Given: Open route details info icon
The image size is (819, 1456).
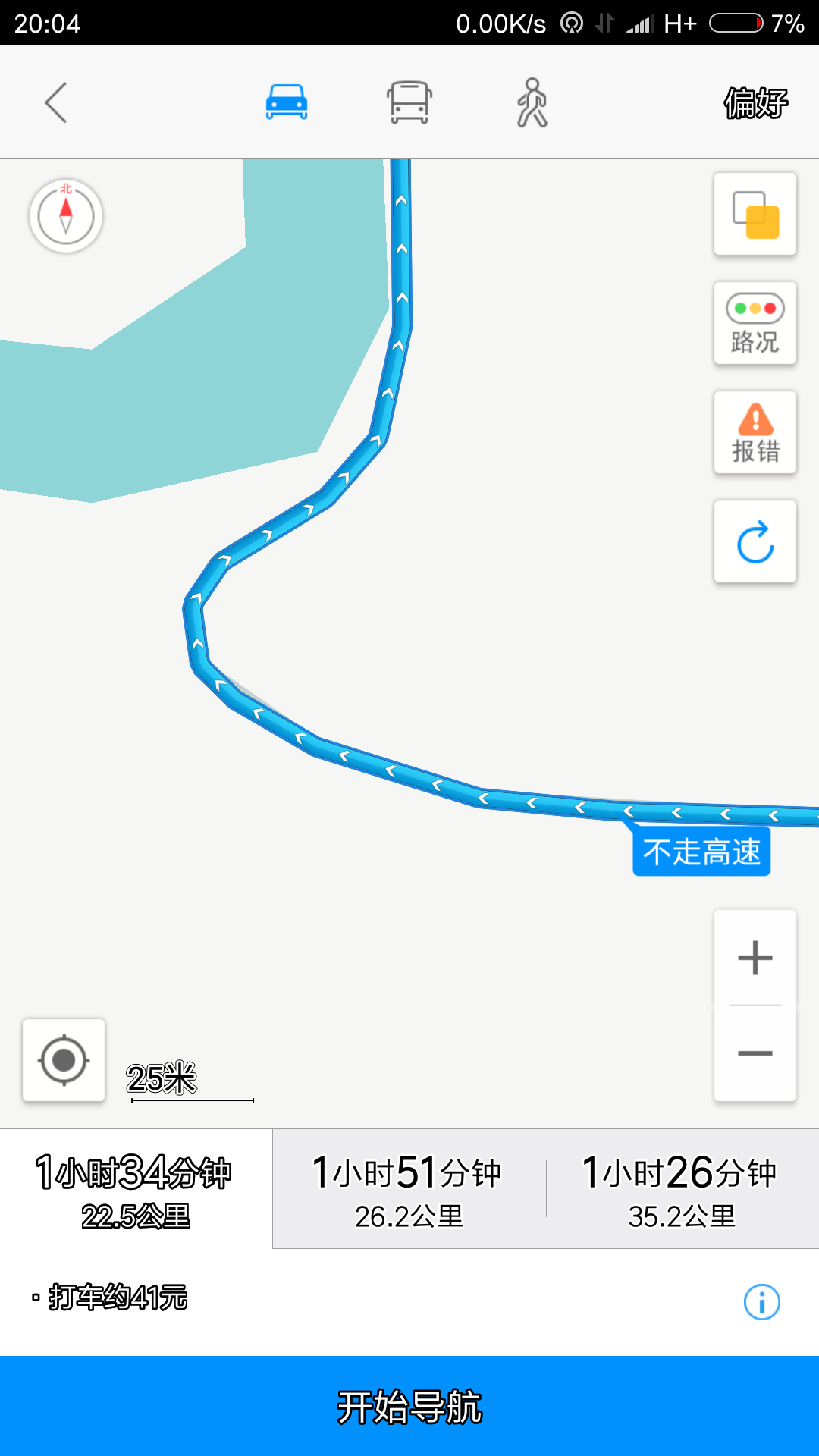Looking at the screenshot, I should click(x=762, y=1302).
